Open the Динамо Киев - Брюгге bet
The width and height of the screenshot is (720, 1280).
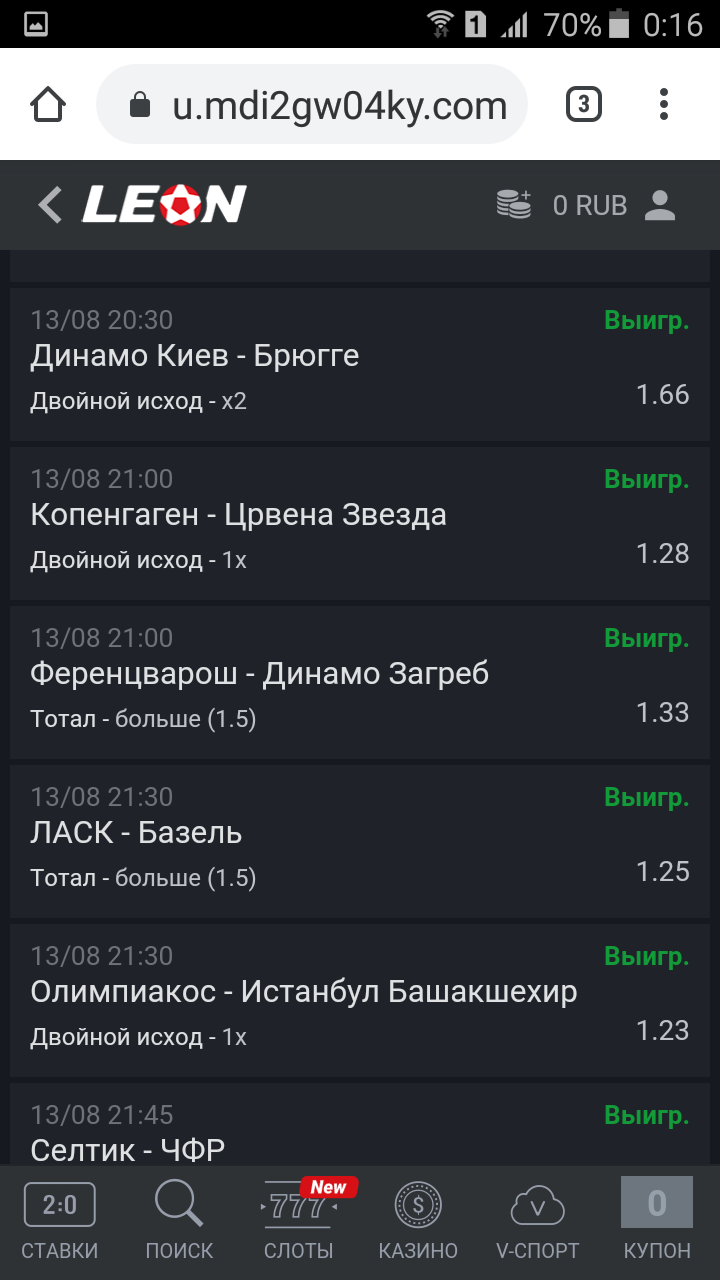click(x=360, y=362)
